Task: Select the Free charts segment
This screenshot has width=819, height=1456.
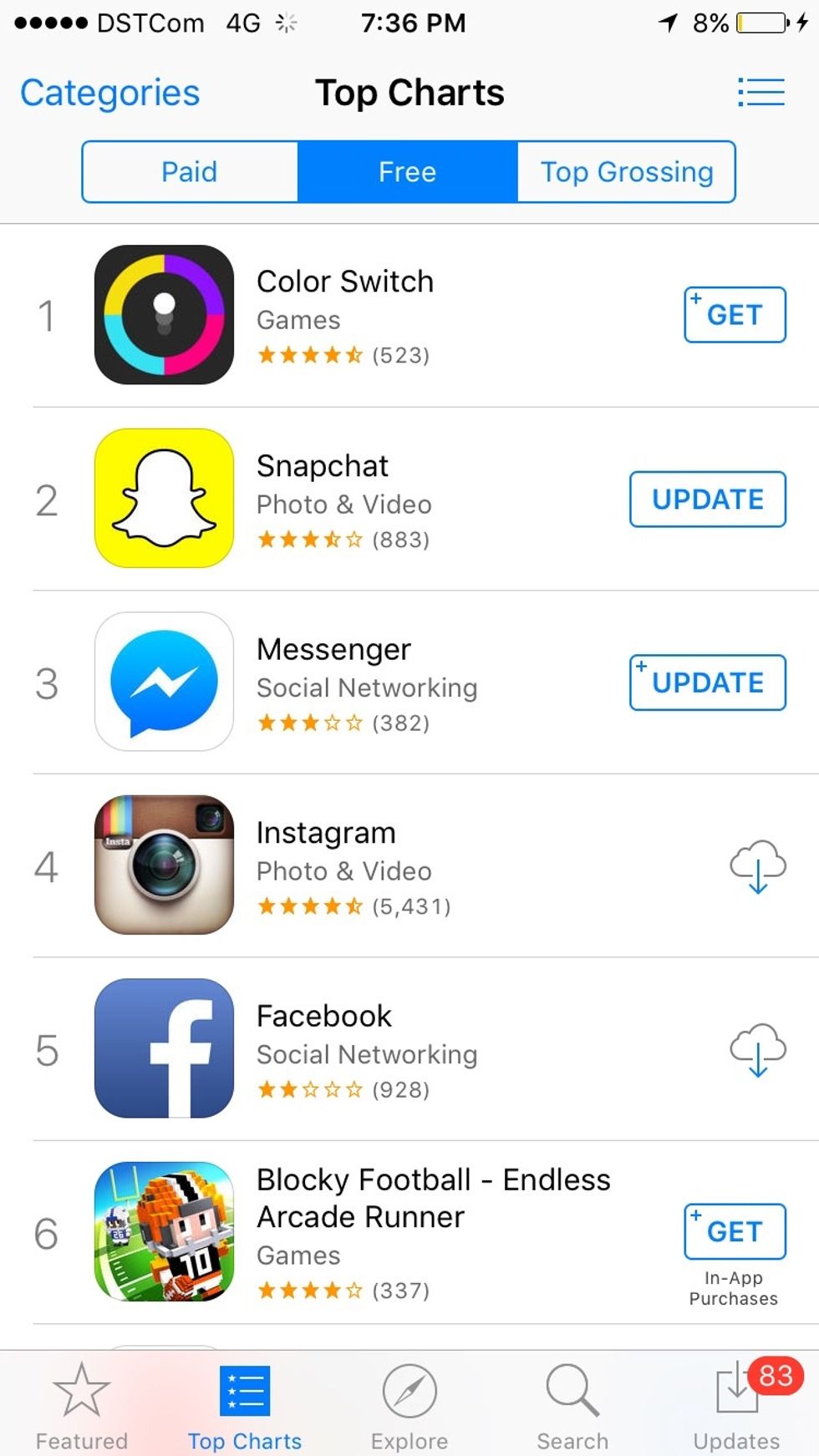Action: coord(407,172)
